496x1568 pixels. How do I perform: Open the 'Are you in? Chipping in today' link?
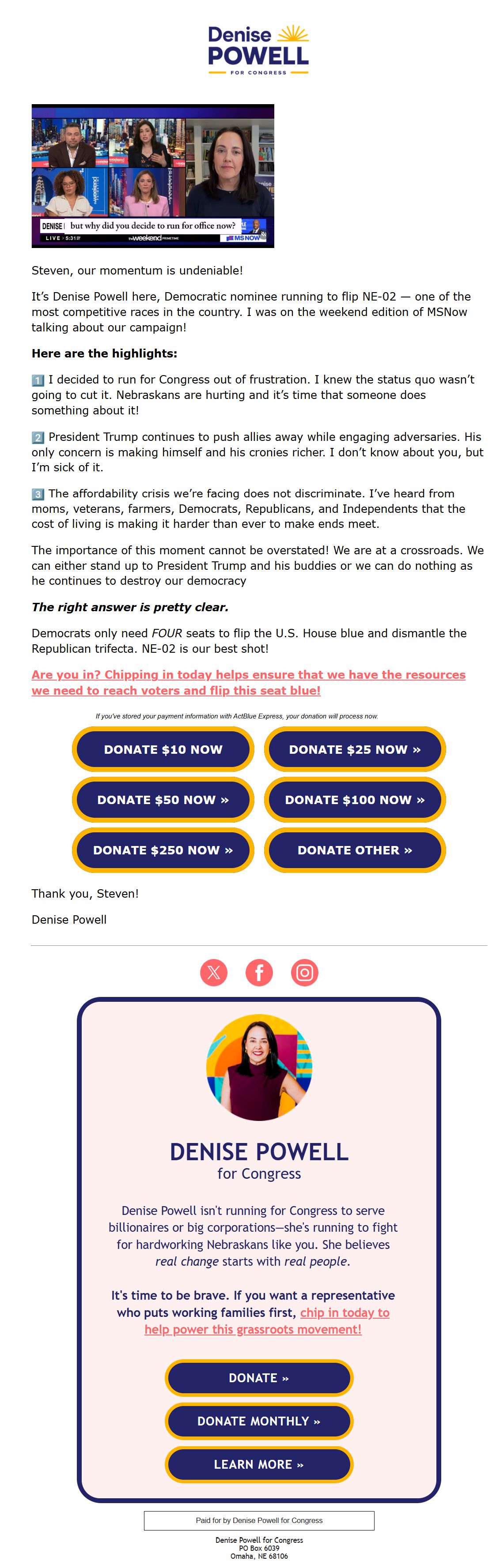(x=249, y=682)
